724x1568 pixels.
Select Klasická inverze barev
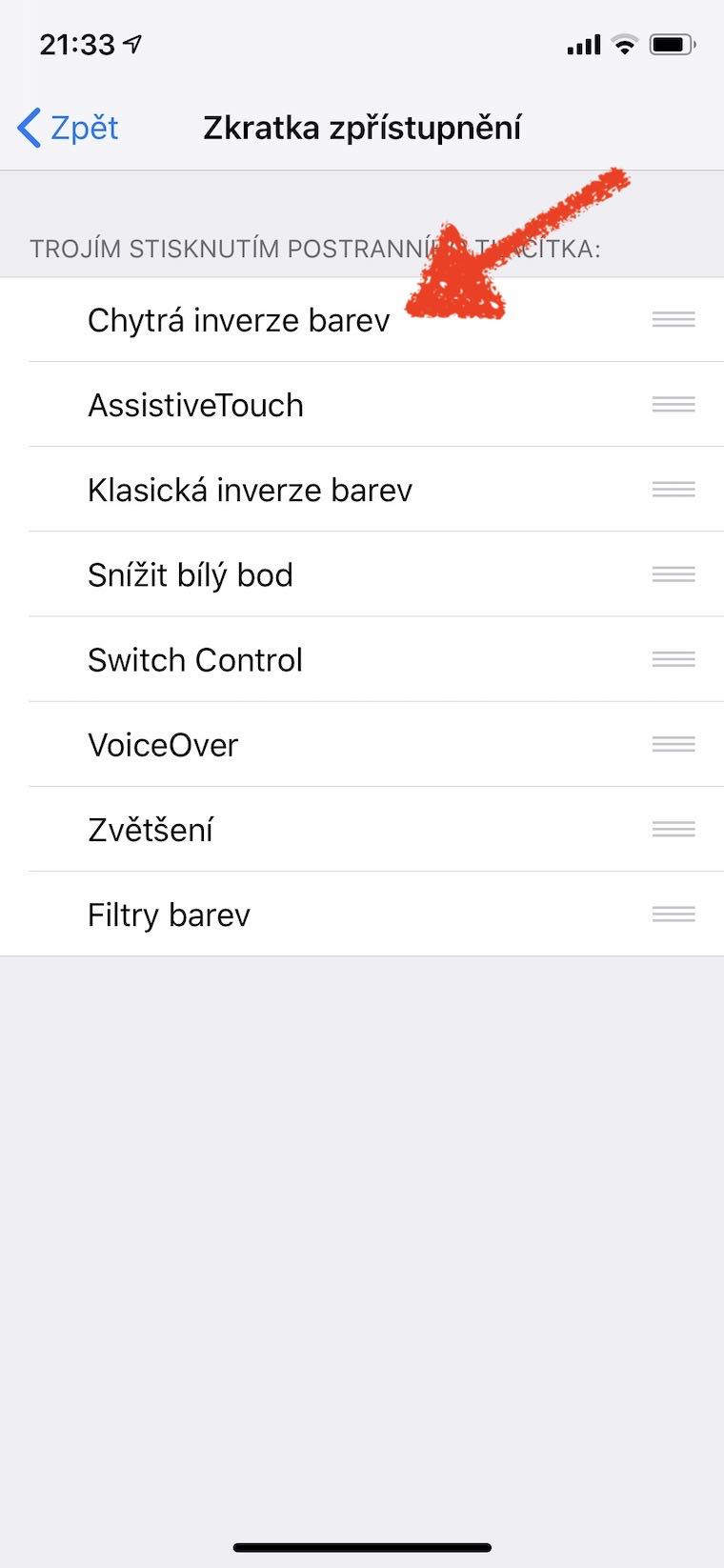point(250,490)
